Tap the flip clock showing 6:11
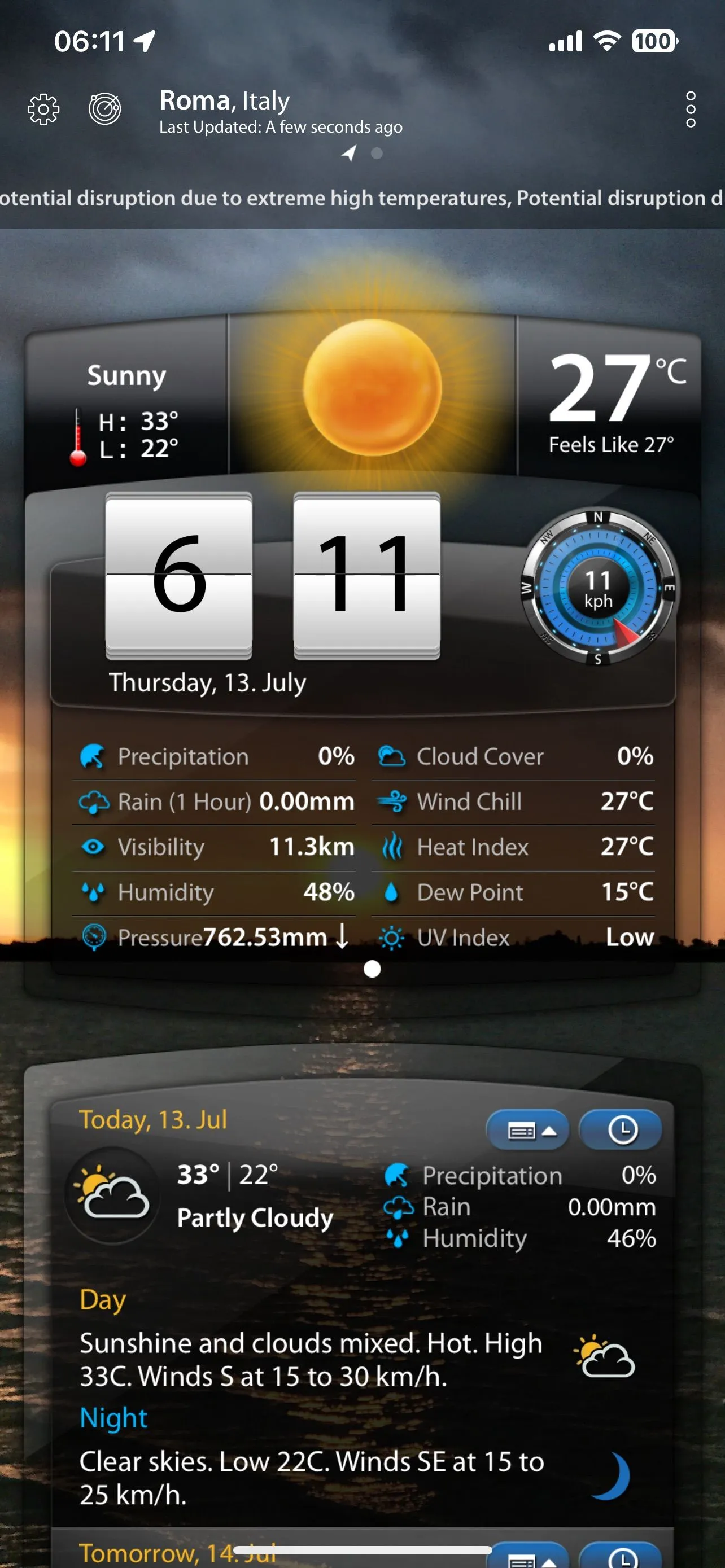 point(273,575)
